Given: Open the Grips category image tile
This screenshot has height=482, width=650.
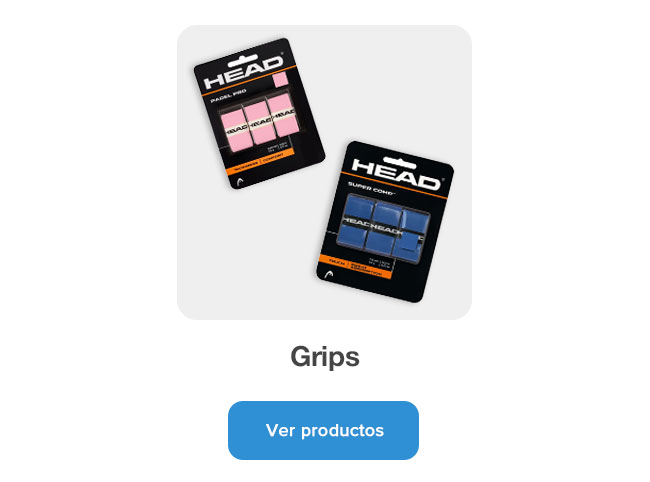Looking at the screenshot, I should tap(324, 172).
